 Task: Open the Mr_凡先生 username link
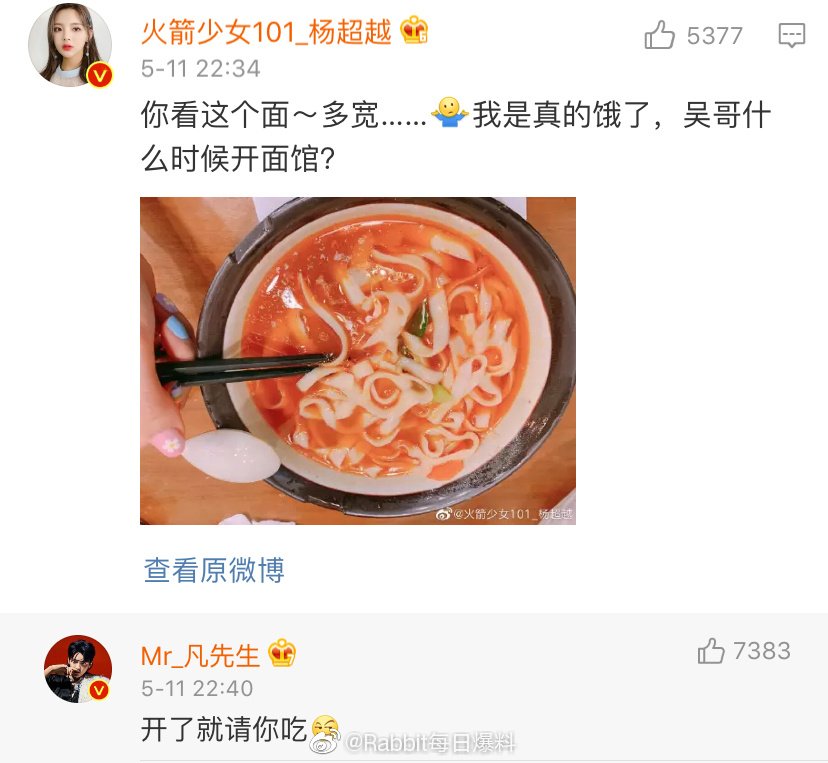[x=200, y=655]
